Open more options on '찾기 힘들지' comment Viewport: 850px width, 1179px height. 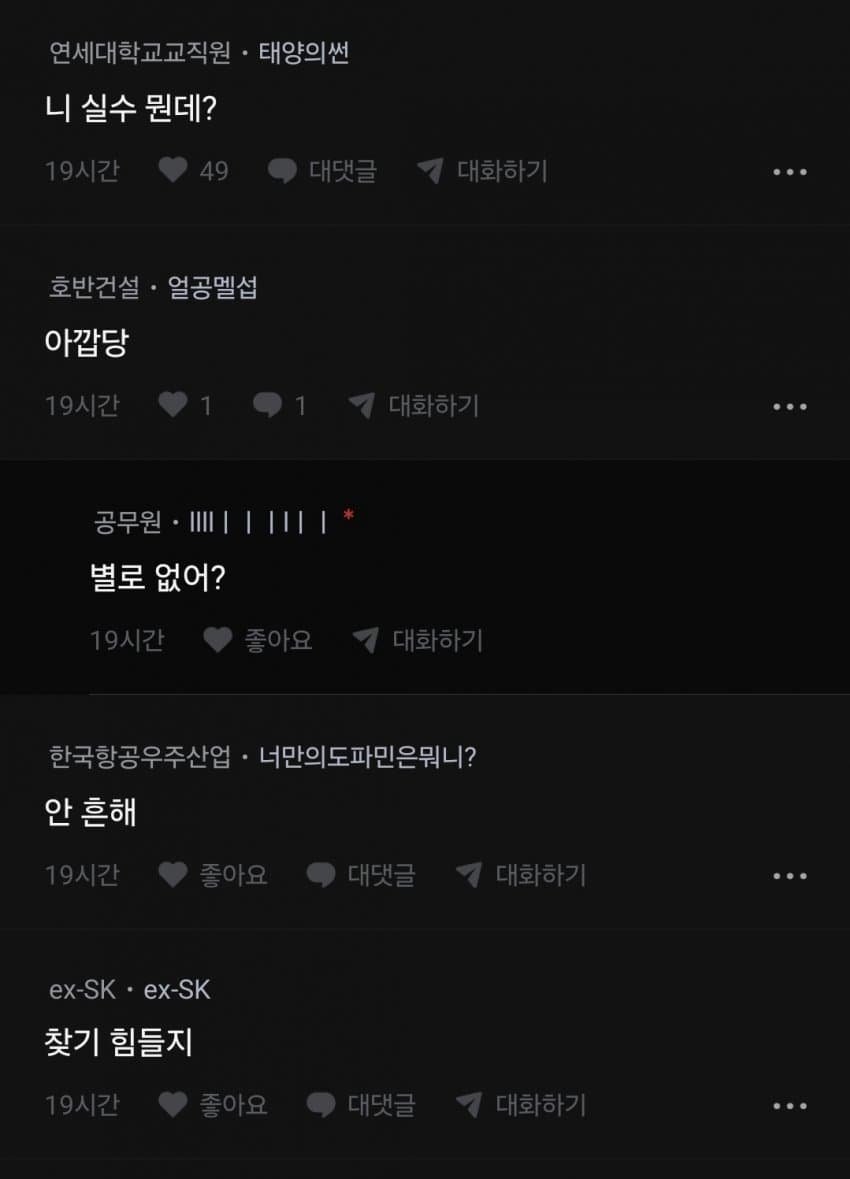point(790,1106)
